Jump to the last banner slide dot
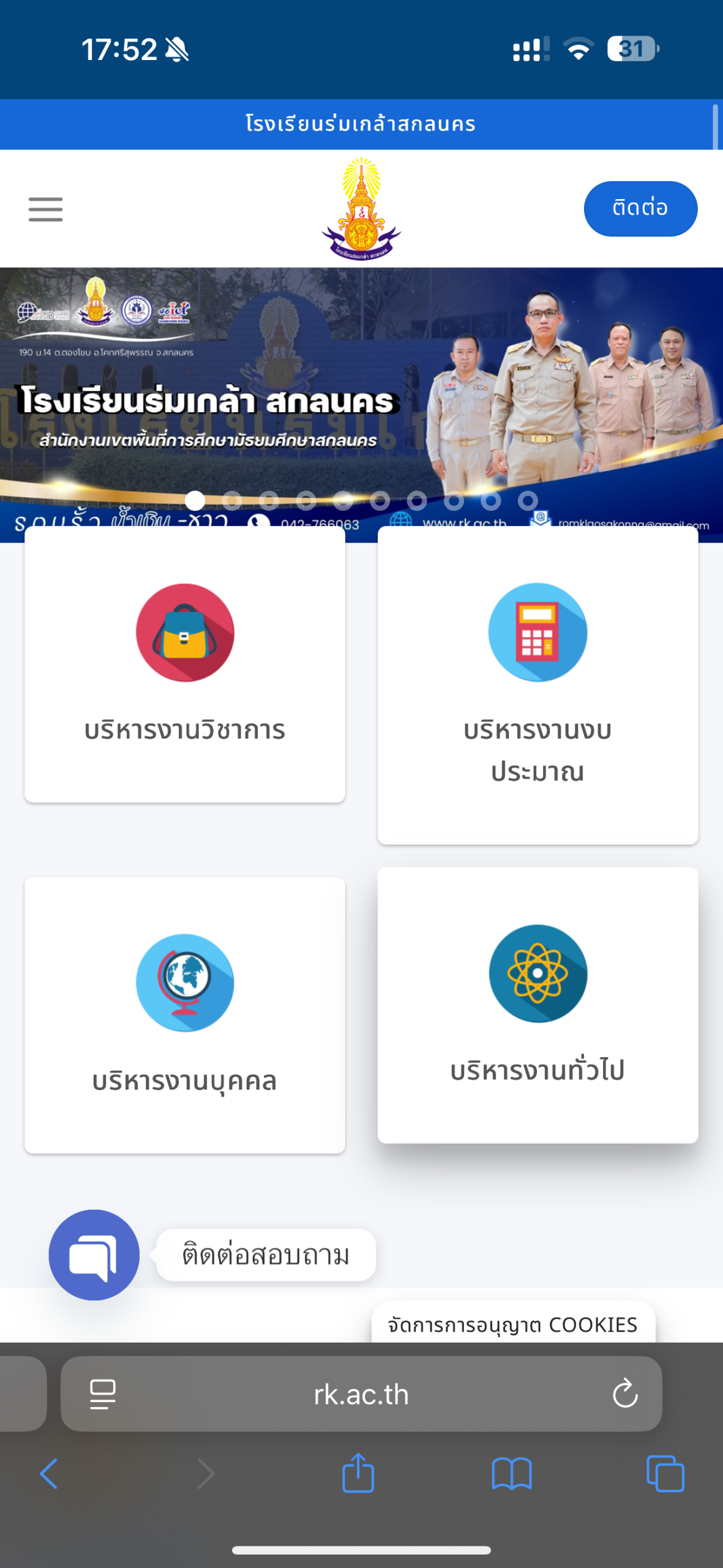Image resolution: width=723 pixels, height=1568 pixels. pyautogui.click(x=528, y=501)
